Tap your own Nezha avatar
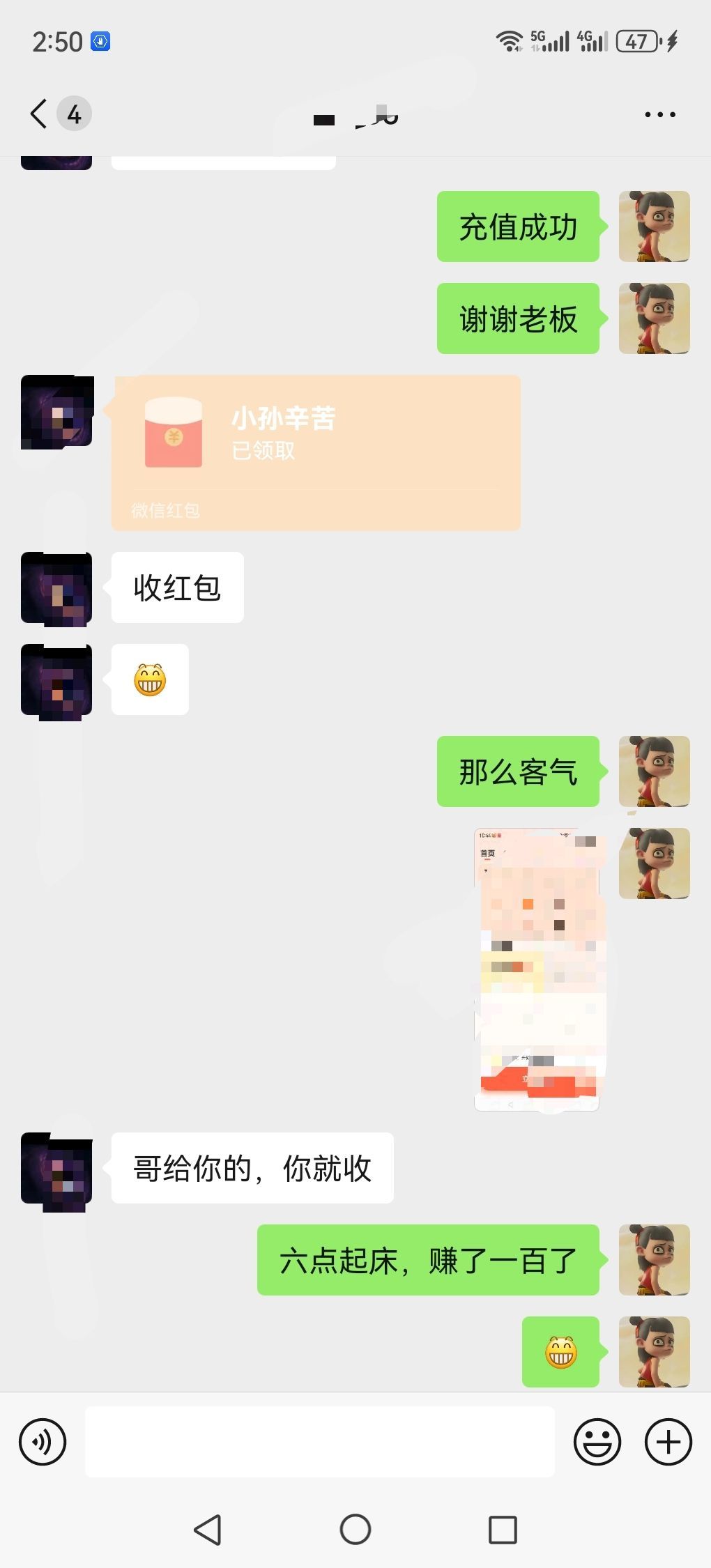The image size is (711, 1568). point(653,227)
